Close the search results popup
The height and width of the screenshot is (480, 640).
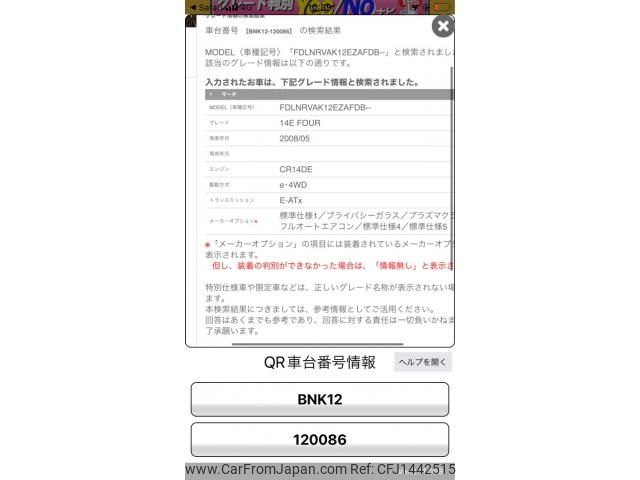[x=442, y=26]
